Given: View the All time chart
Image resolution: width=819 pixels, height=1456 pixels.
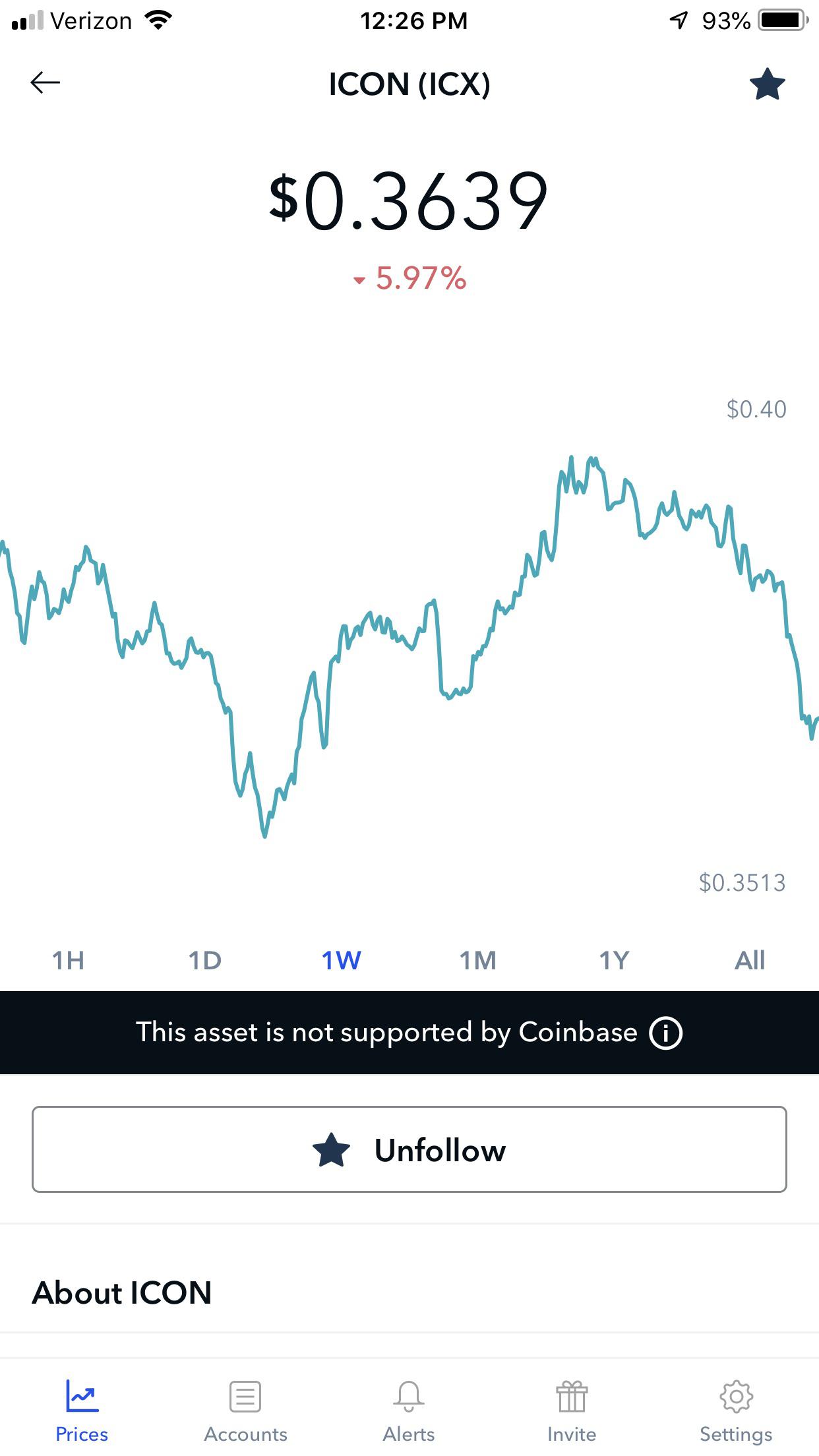Looking at the screenshot, I should (750, 960).
